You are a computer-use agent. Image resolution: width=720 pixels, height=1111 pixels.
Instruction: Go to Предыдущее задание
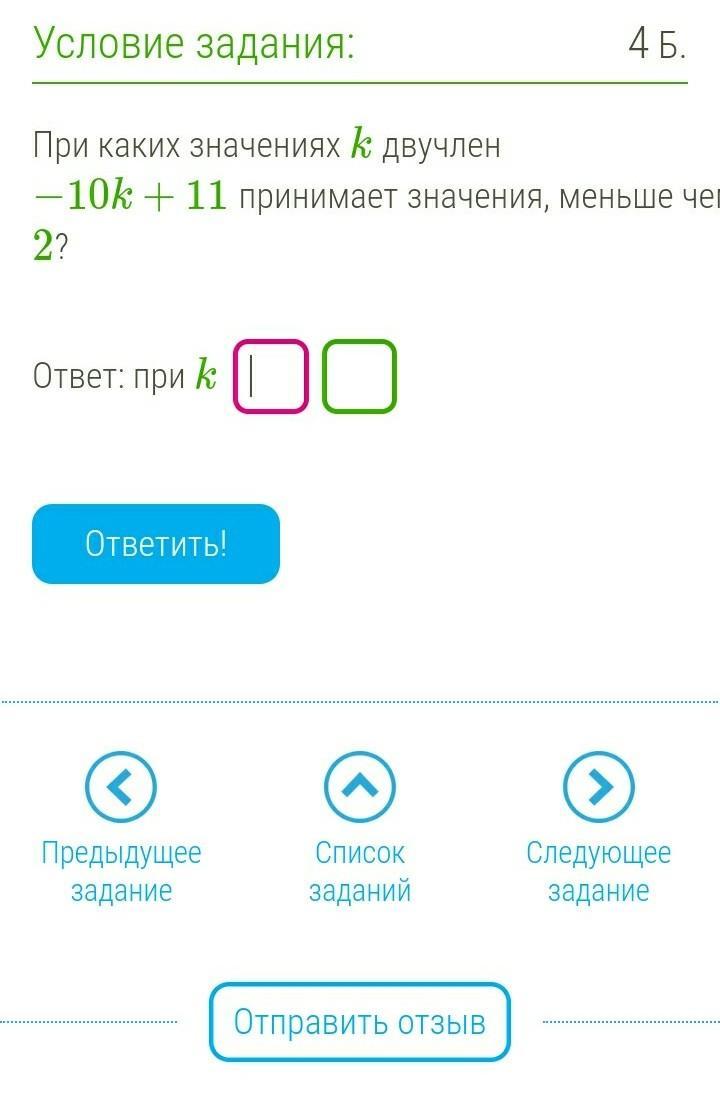click(121, 828)
